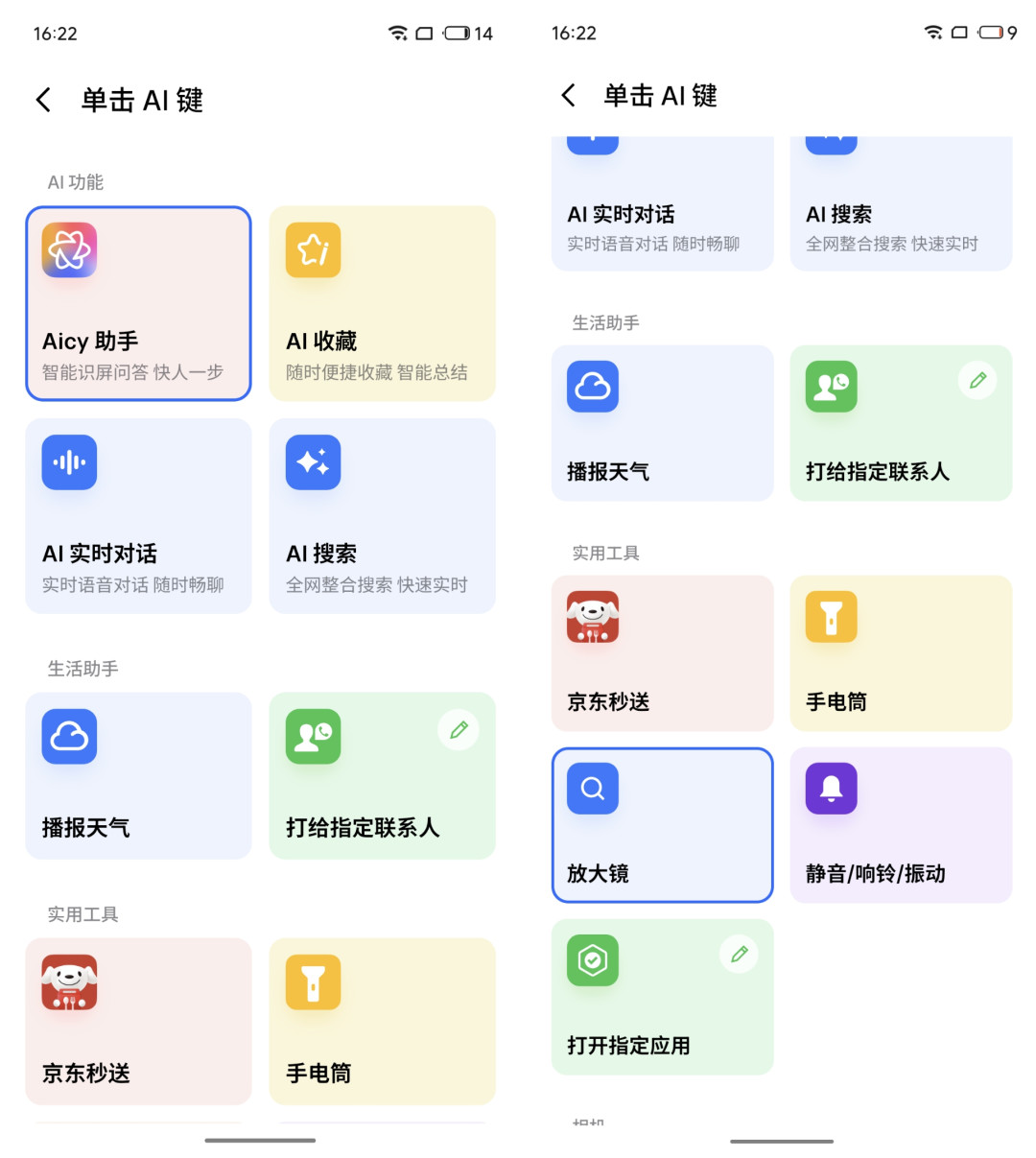Select the 手电筒 function card
The image size is (1036, 1158).
pos(900,653)
